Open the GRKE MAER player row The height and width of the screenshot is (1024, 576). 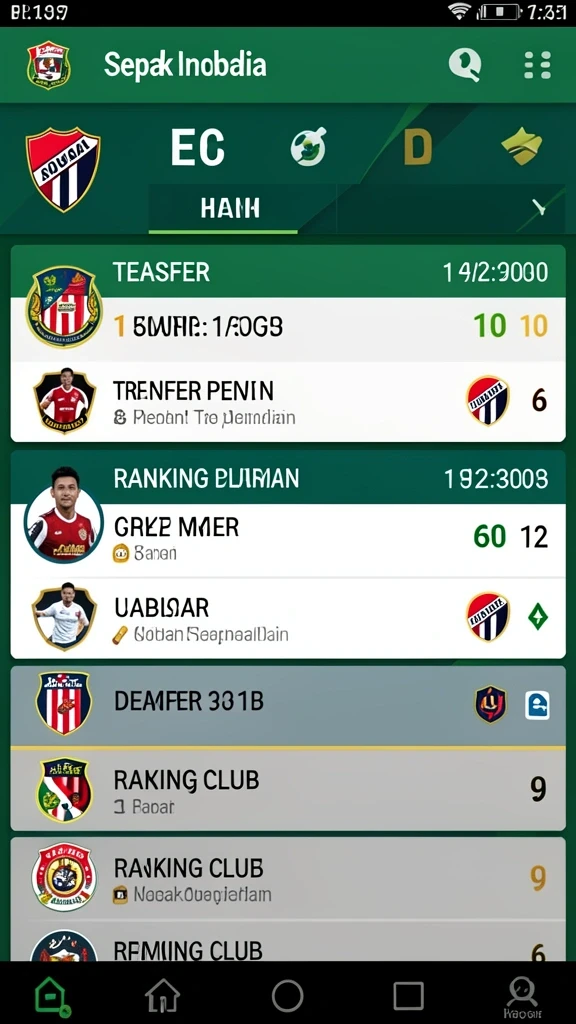click(x=288, y=540)
